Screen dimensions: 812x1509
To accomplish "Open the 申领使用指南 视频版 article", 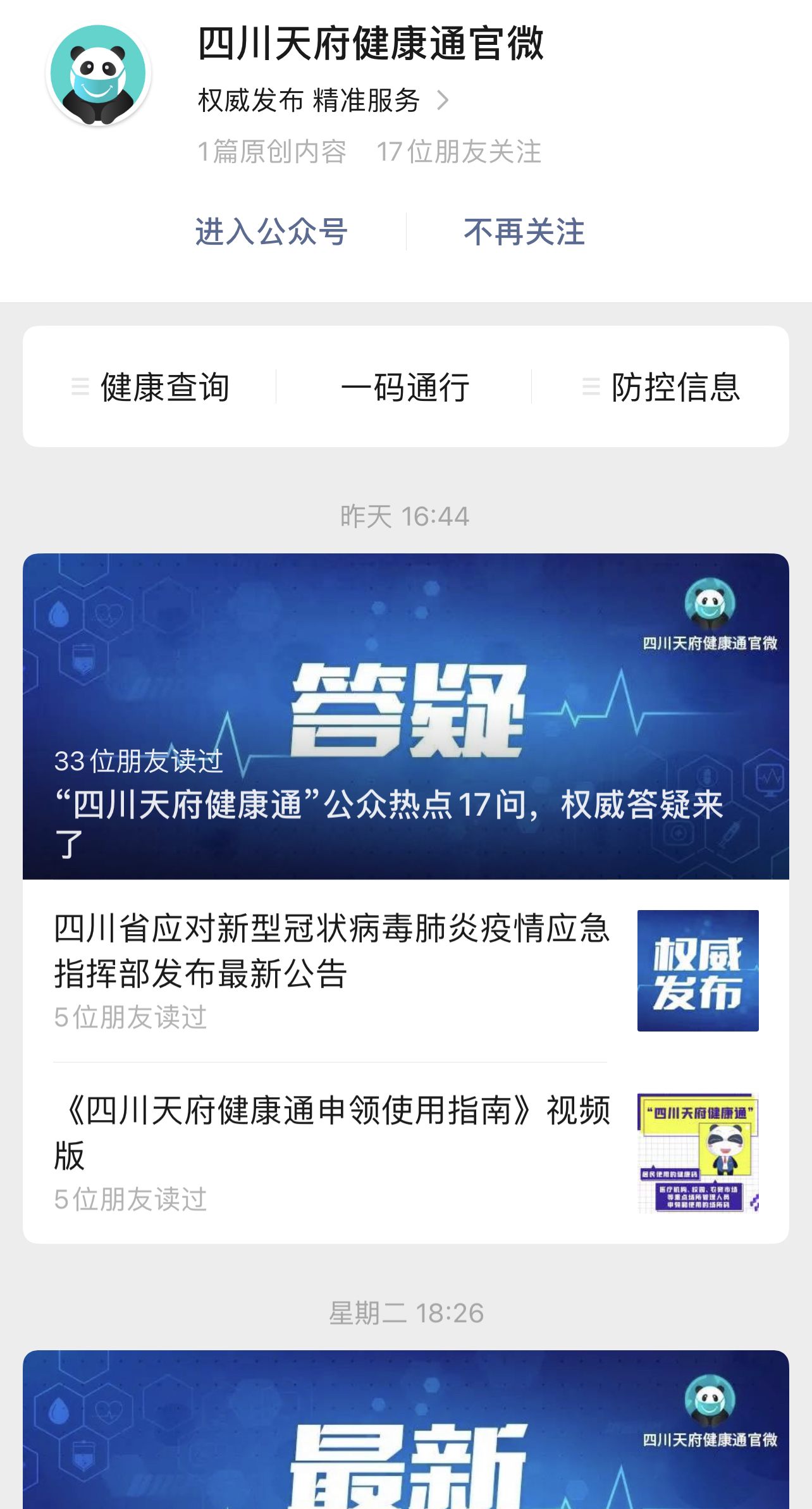I will (x=405, y=1152).
